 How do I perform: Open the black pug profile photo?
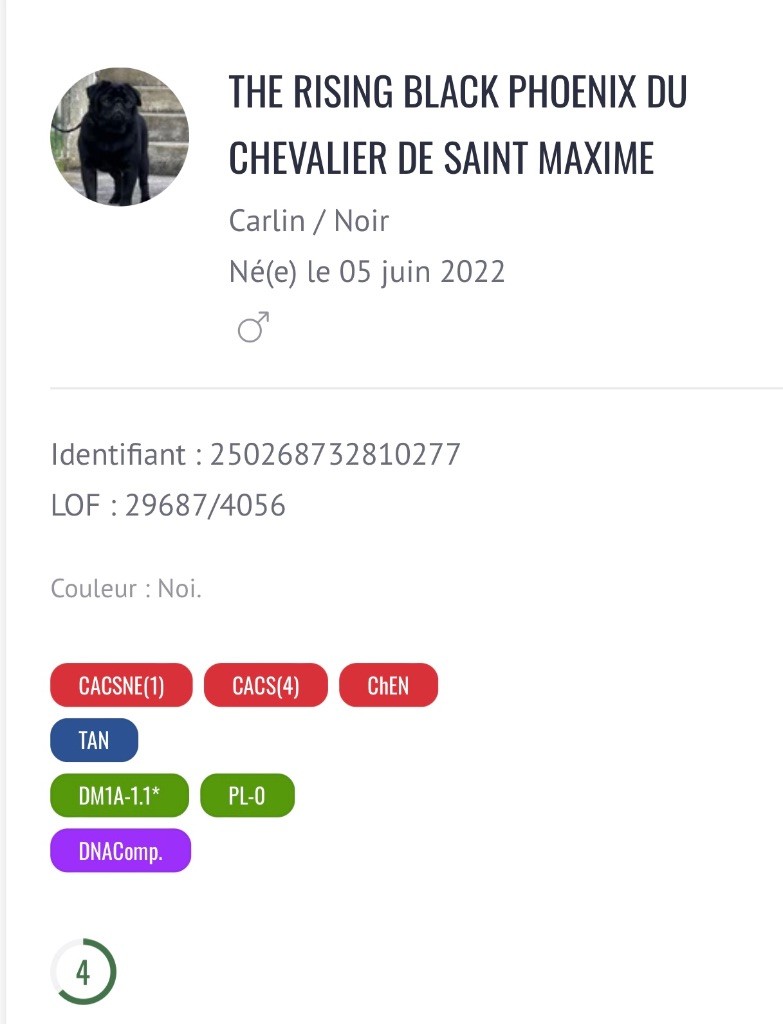119,137
